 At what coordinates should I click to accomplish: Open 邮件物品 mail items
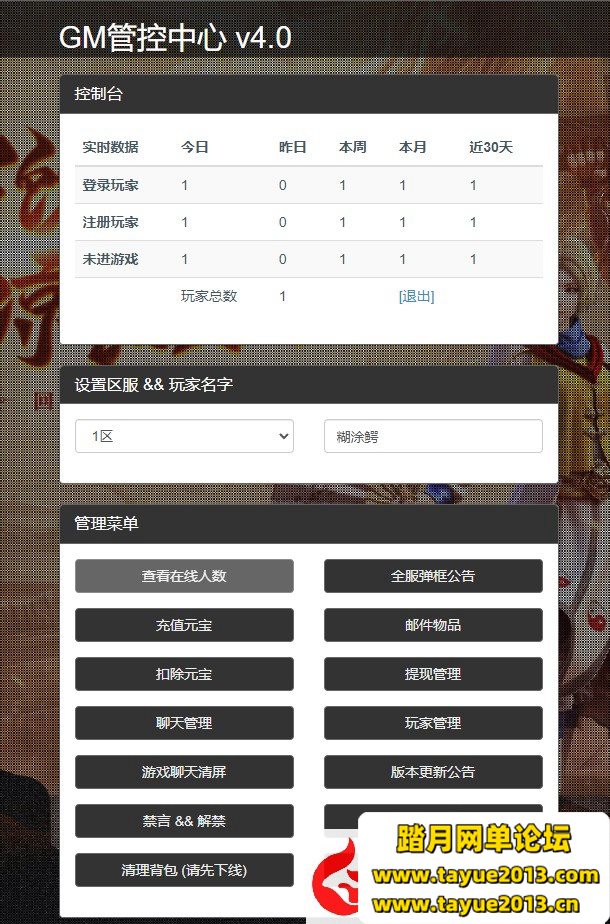point(433,625)
